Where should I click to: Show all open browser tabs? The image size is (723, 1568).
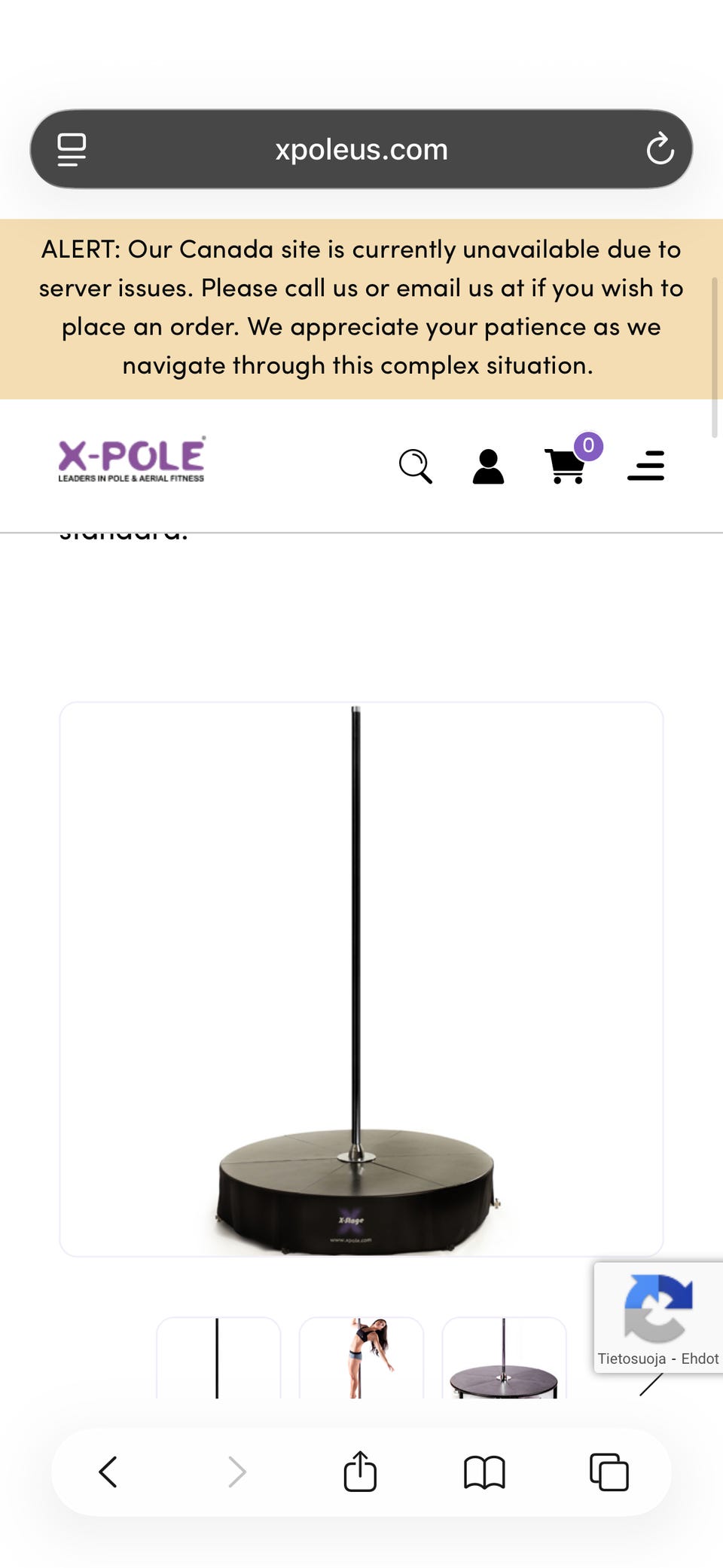point(609,1472)
